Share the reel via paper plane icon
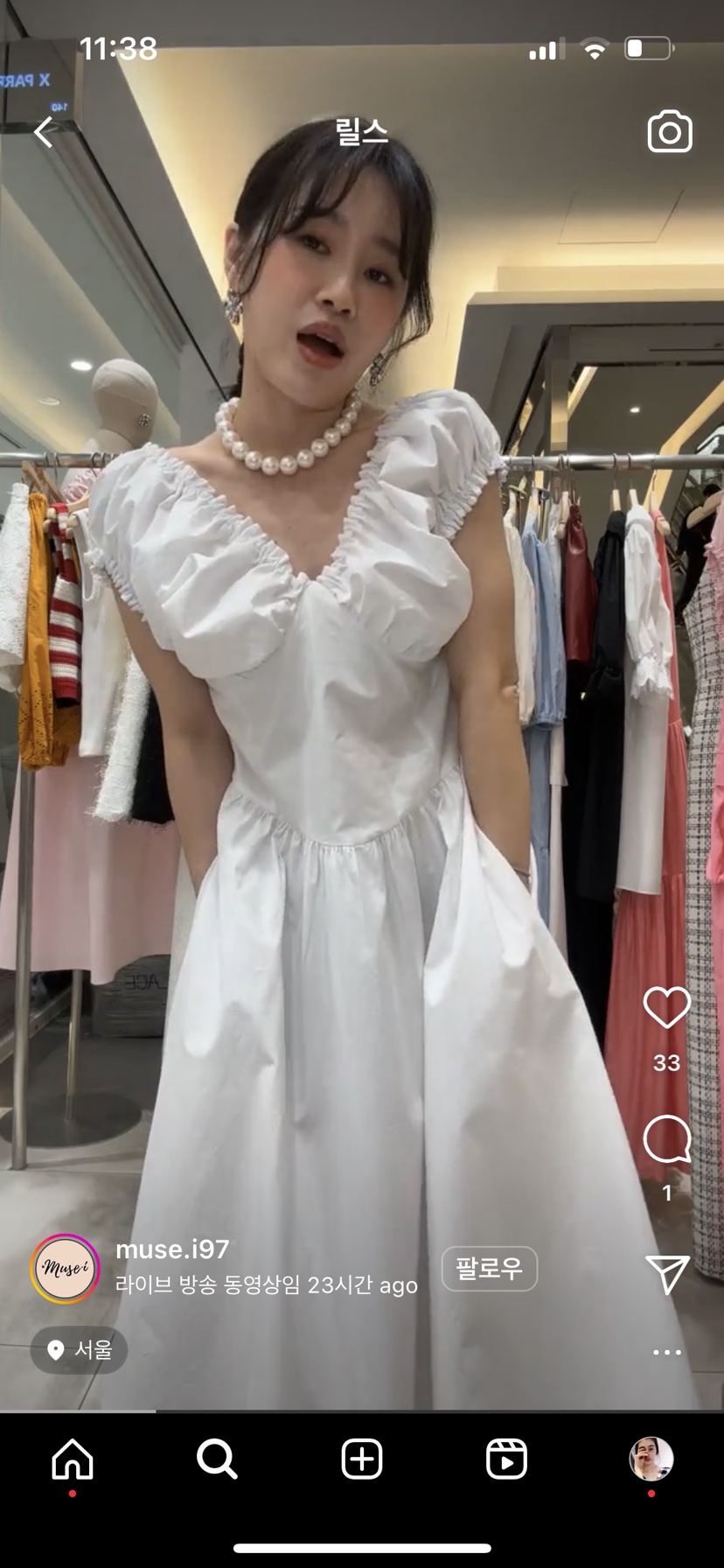 667,1273
